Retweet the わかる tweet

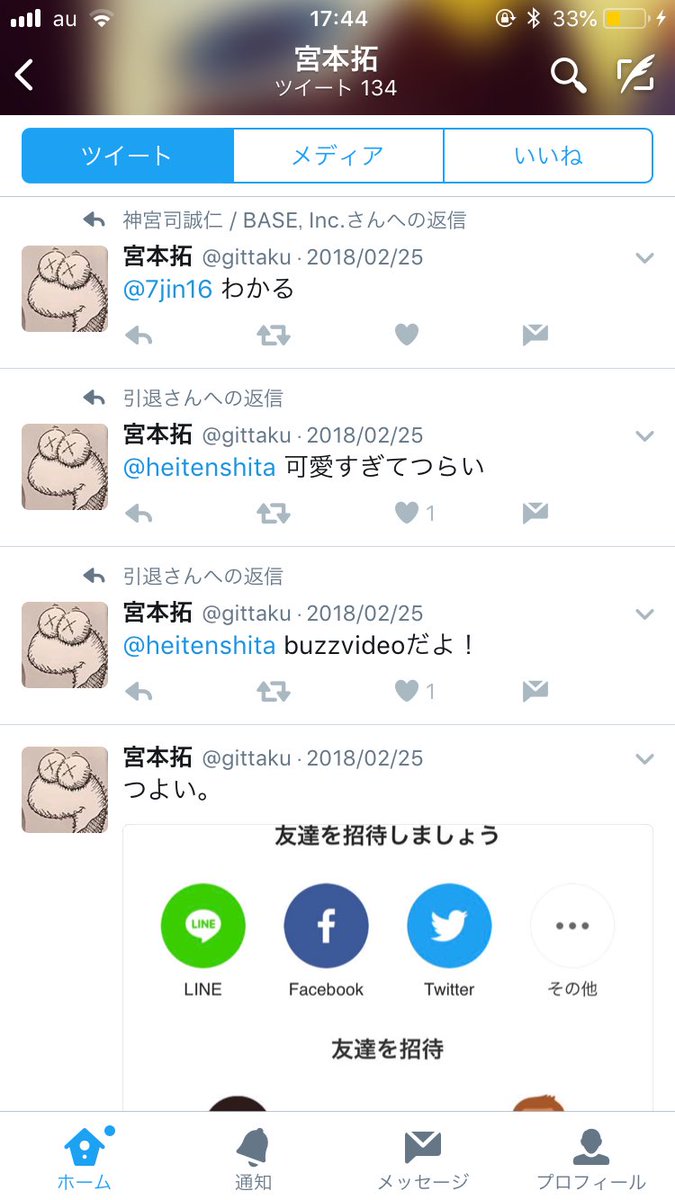click(x=273, y=336)
